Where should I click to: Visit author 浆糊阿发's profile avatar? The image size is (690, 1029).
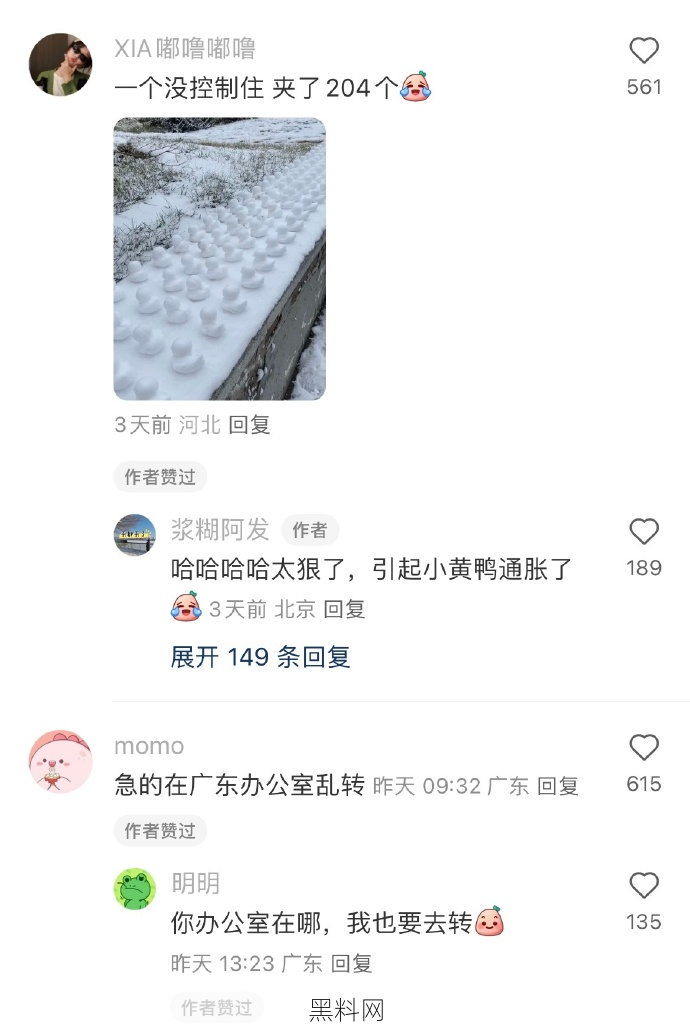pos(134,535)
